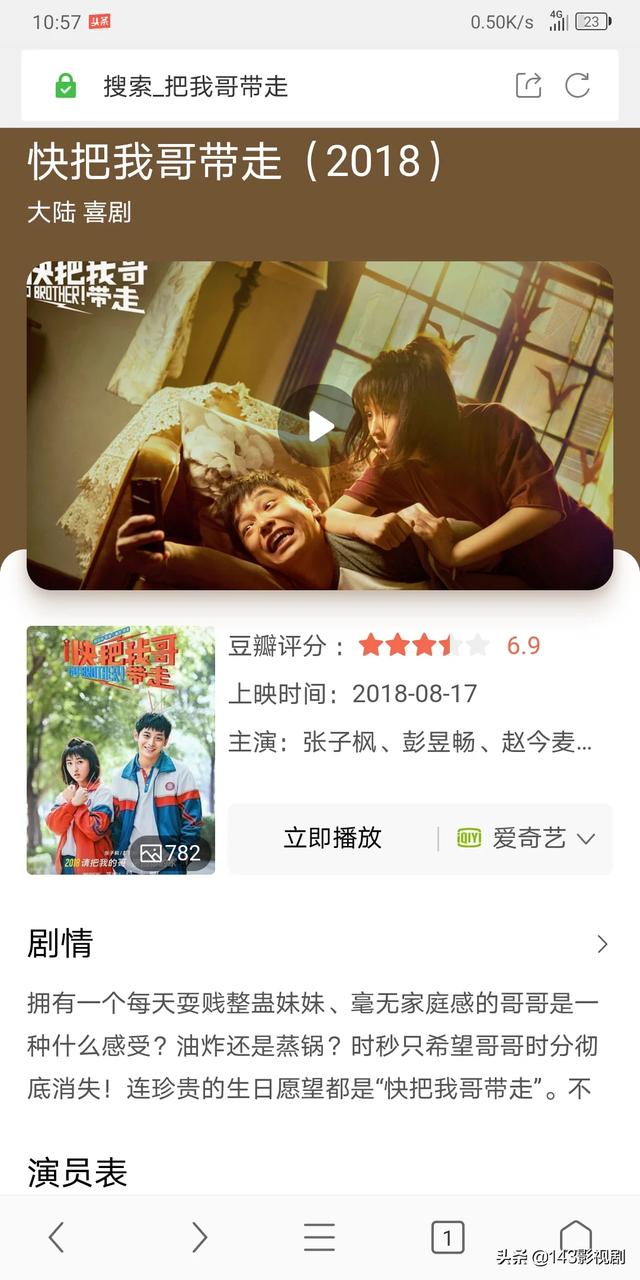The width and height of the screenshot is (640, 1280).
Task: Open the movie poster gallery of 782 photos
Action: (170, 853)
